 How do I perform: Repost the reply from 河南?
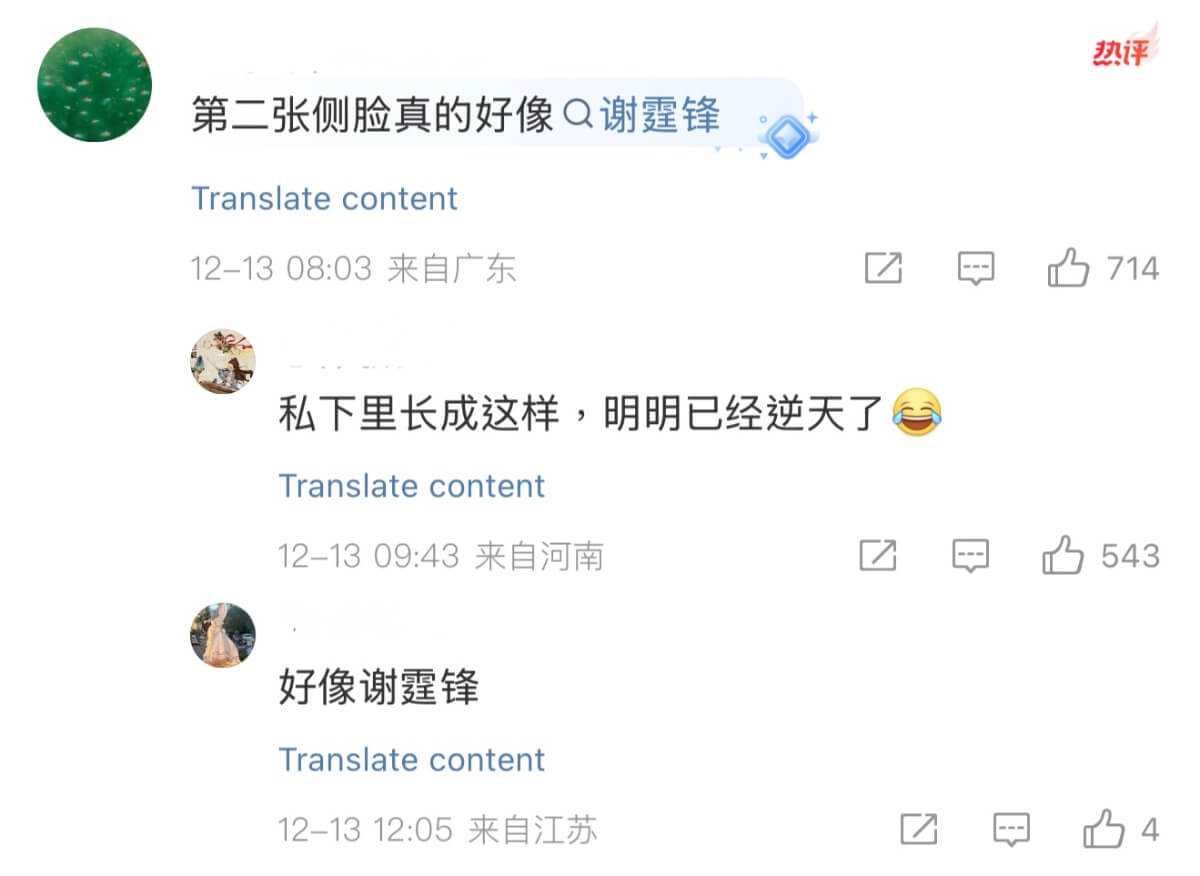point(878,555)
